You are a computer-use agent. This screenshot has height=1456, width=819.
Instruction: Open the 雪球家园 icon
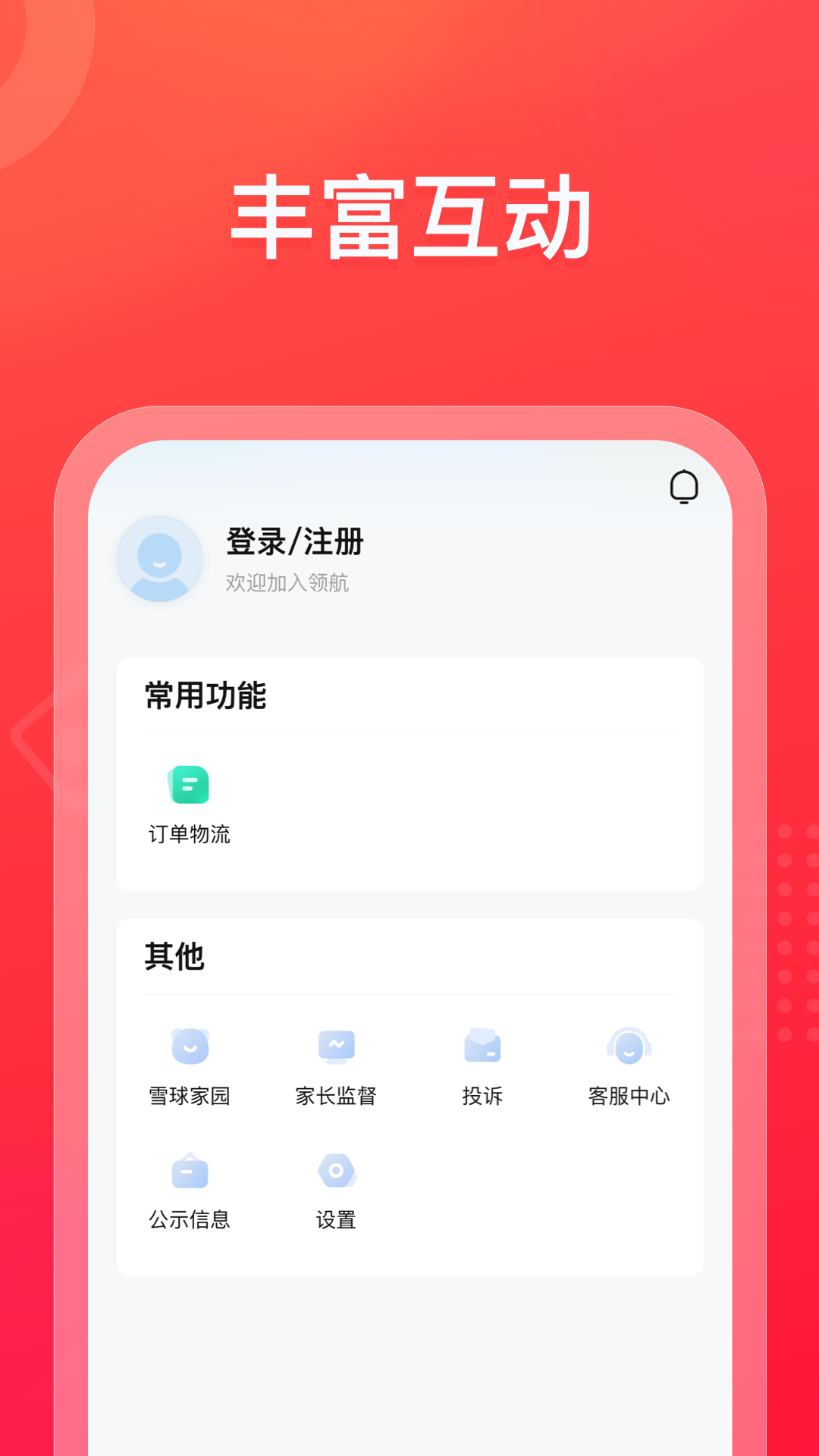click(190, 1046)
